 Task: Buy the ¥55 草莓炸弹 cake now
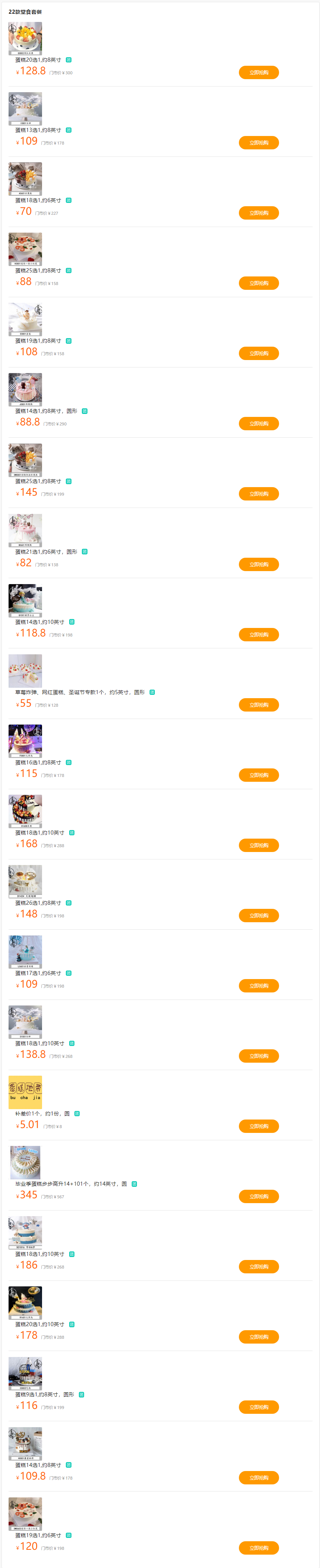[x=259, y=705]
